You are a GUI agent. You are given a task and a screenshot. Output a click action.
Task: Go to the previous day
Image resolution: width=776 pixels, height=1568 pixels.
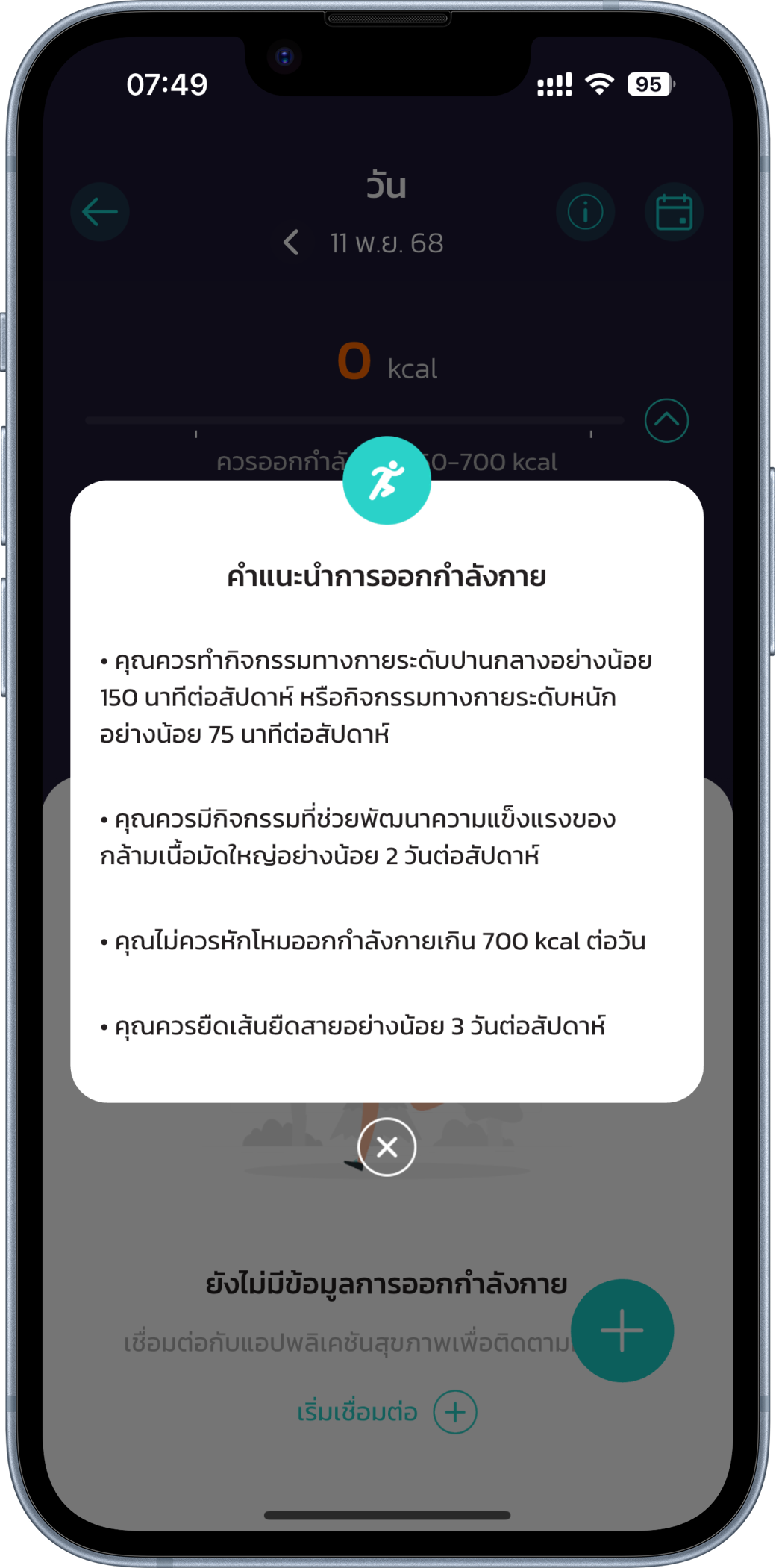click(292, 243)
